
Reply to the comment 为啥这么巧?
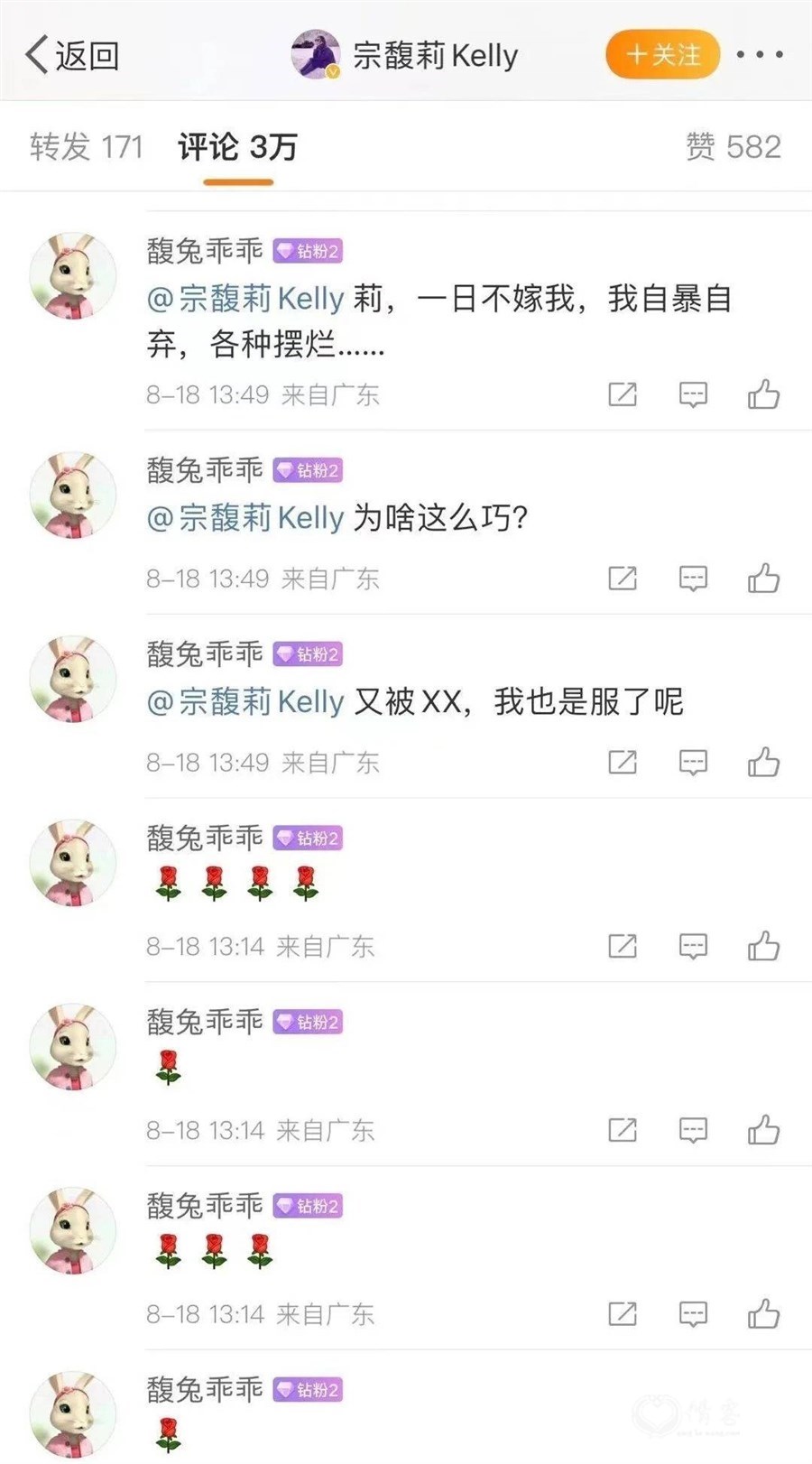coord(693,579)
